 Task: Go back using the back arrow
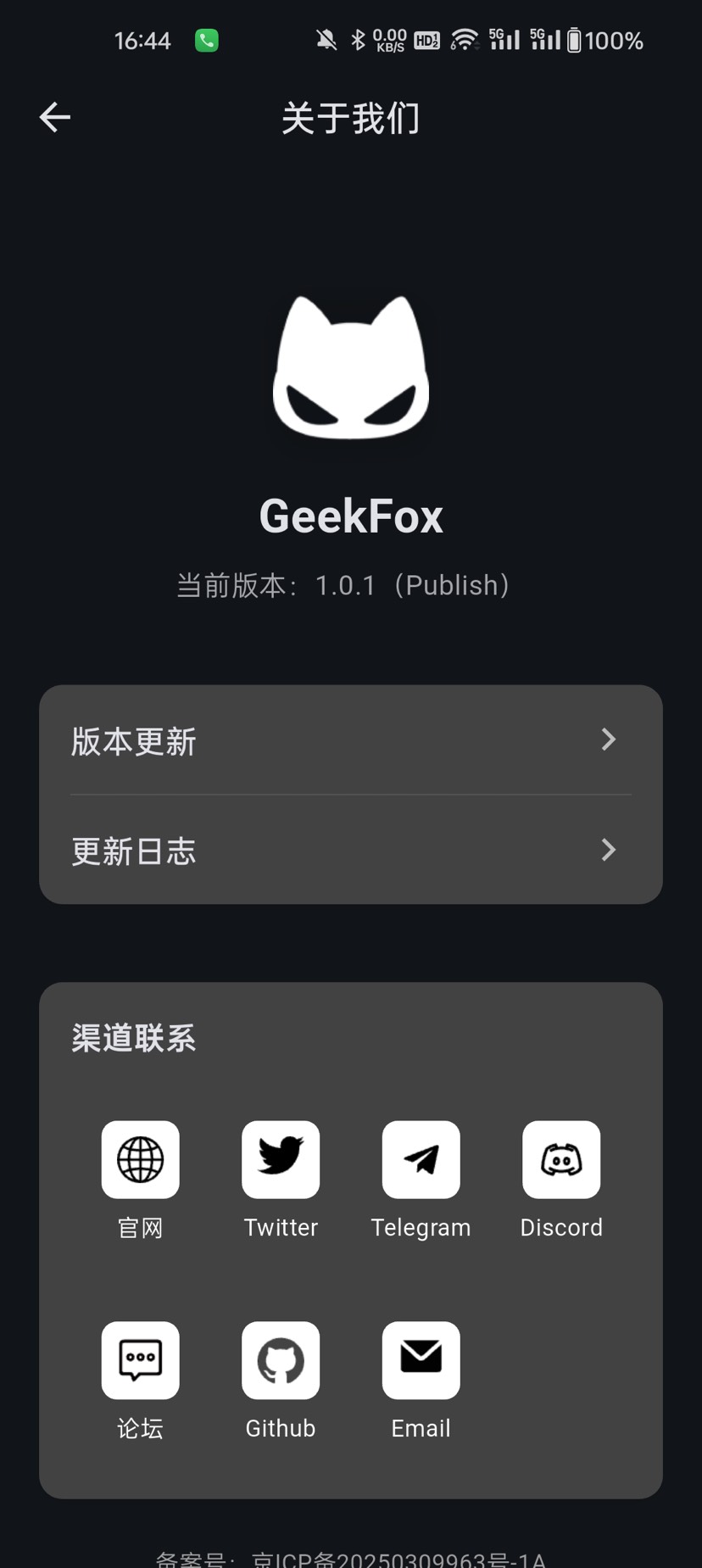(54, 117)
